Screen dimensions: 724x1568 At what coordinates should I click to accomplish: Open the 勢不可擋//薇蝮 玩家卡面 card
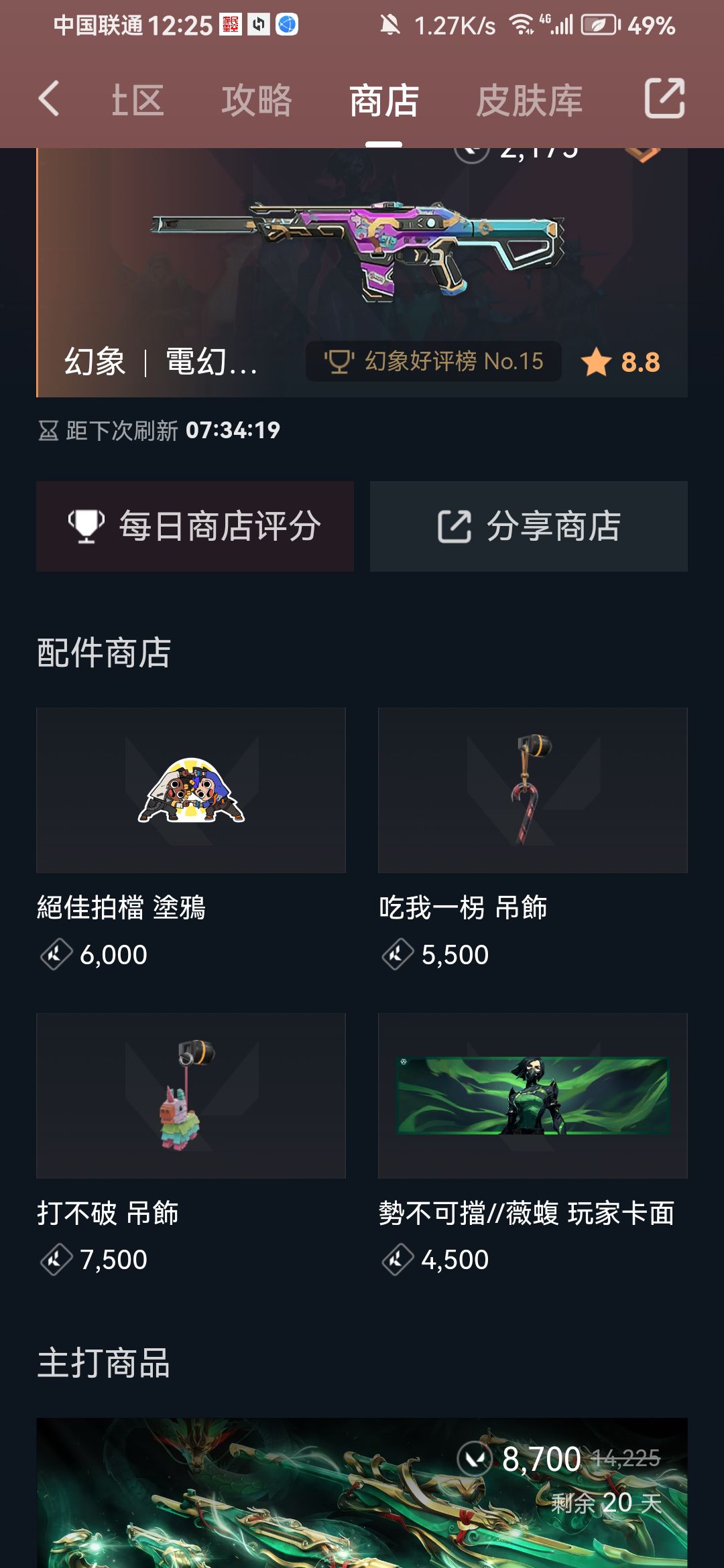tap(533, 1145)
